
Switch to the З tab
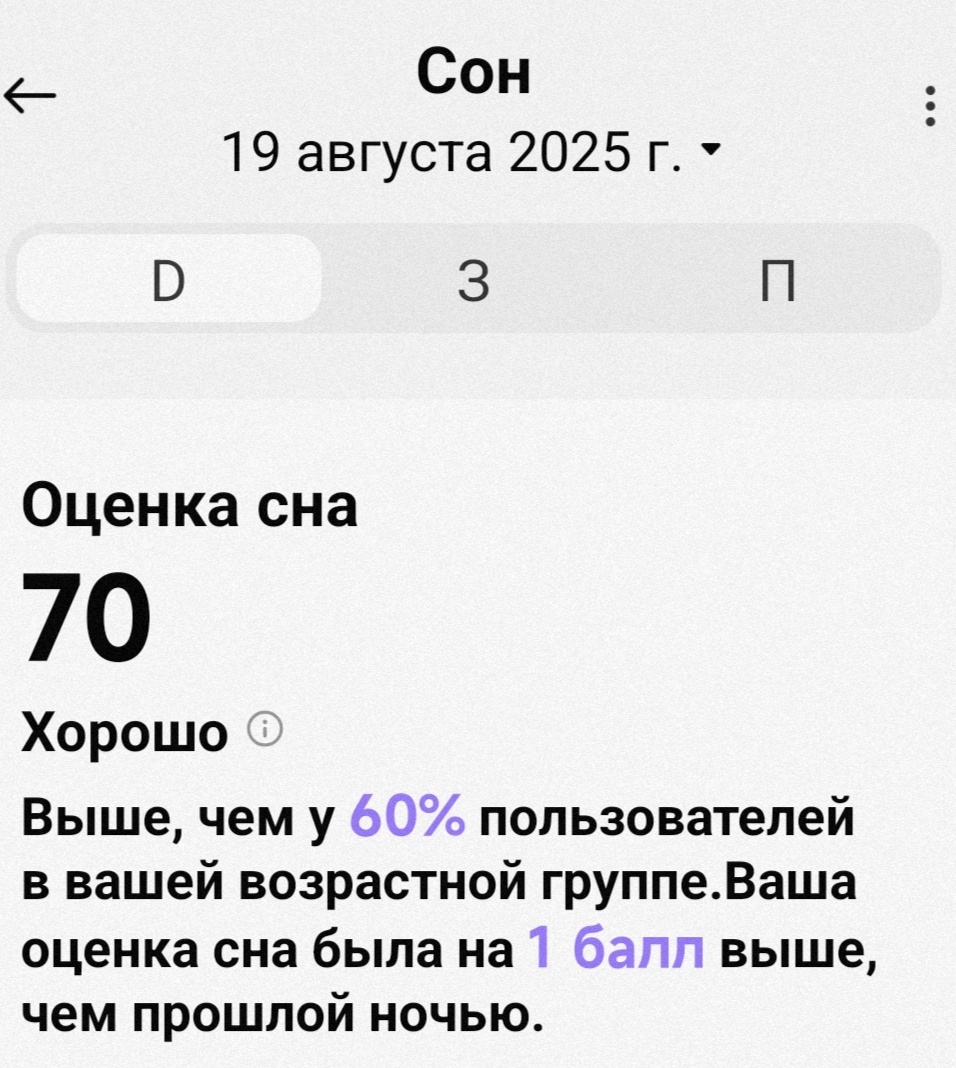pos(474,281)
